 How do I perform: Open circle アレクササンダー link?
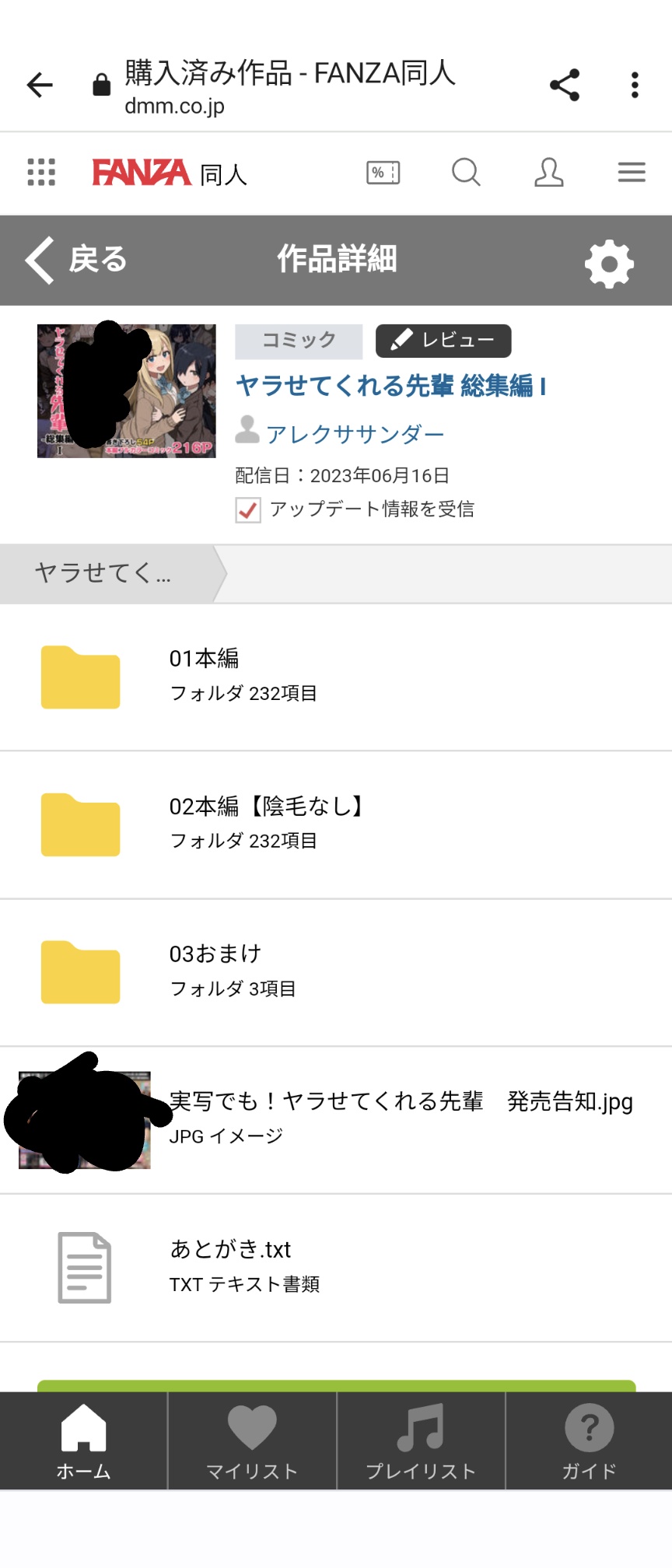tap(355, 434)
